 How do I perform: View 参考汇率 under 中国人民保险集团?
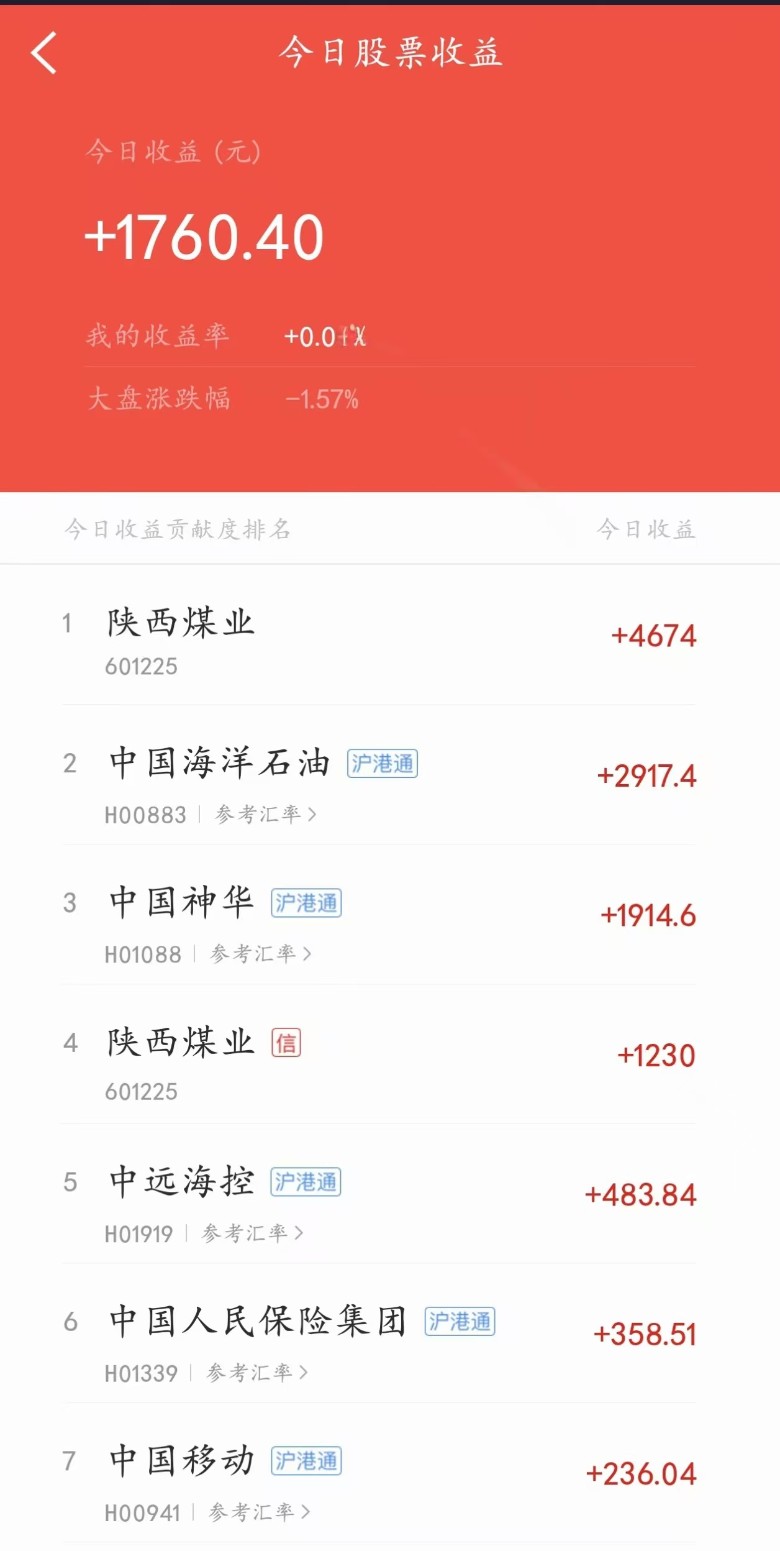[257, 1374]
